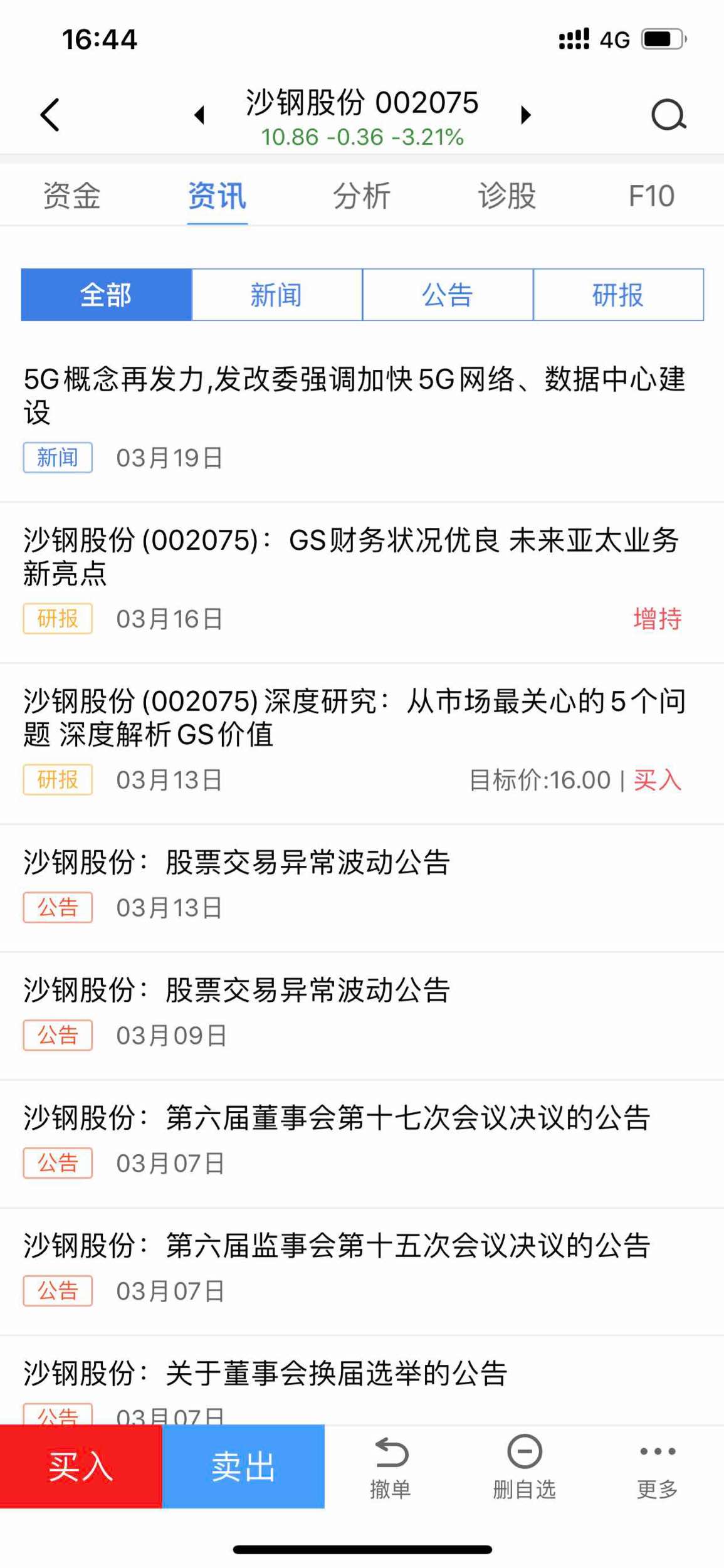Switch to the F10 tab
The width and height of the screenshot is (724, 1568).
652,196
